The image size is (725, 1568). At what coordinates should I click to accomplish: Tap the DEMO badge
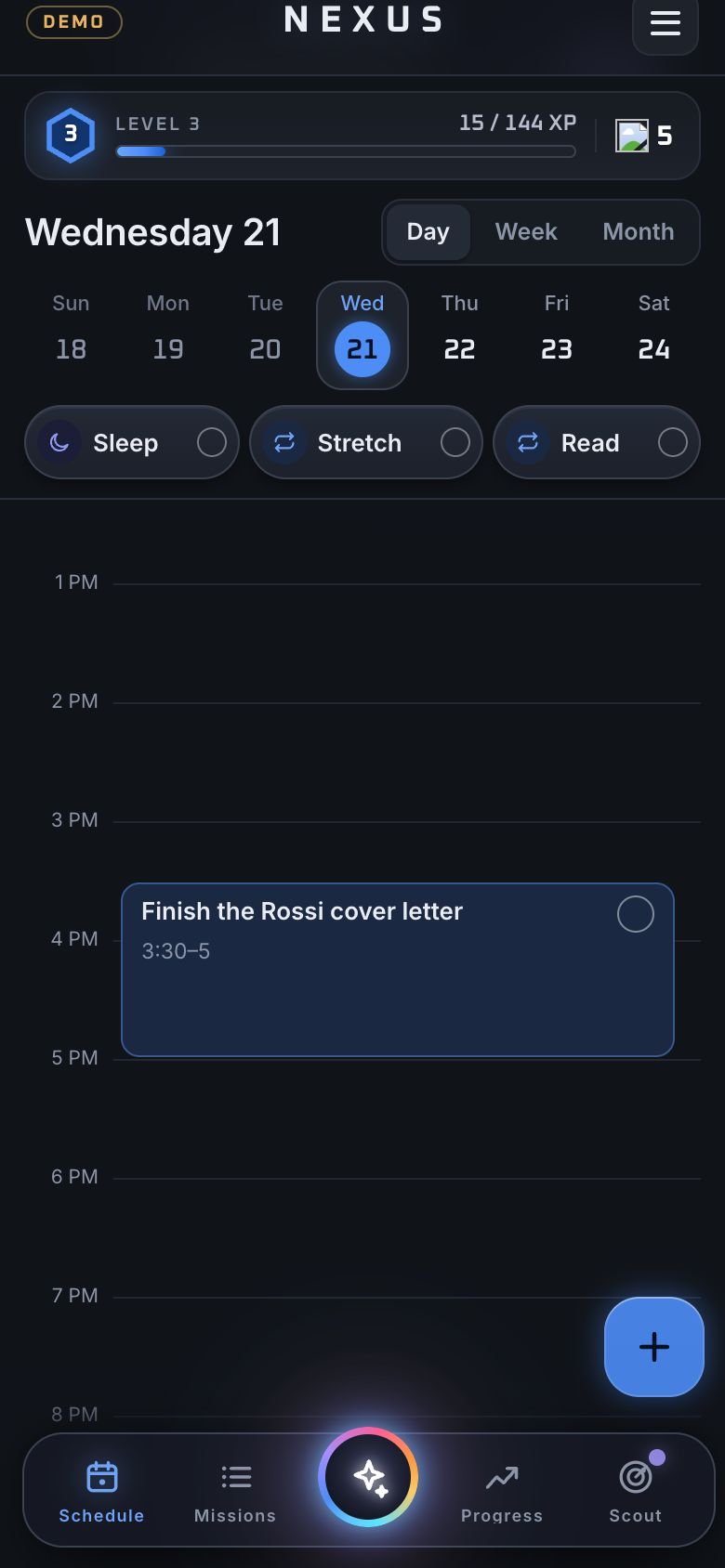[73, 22]
